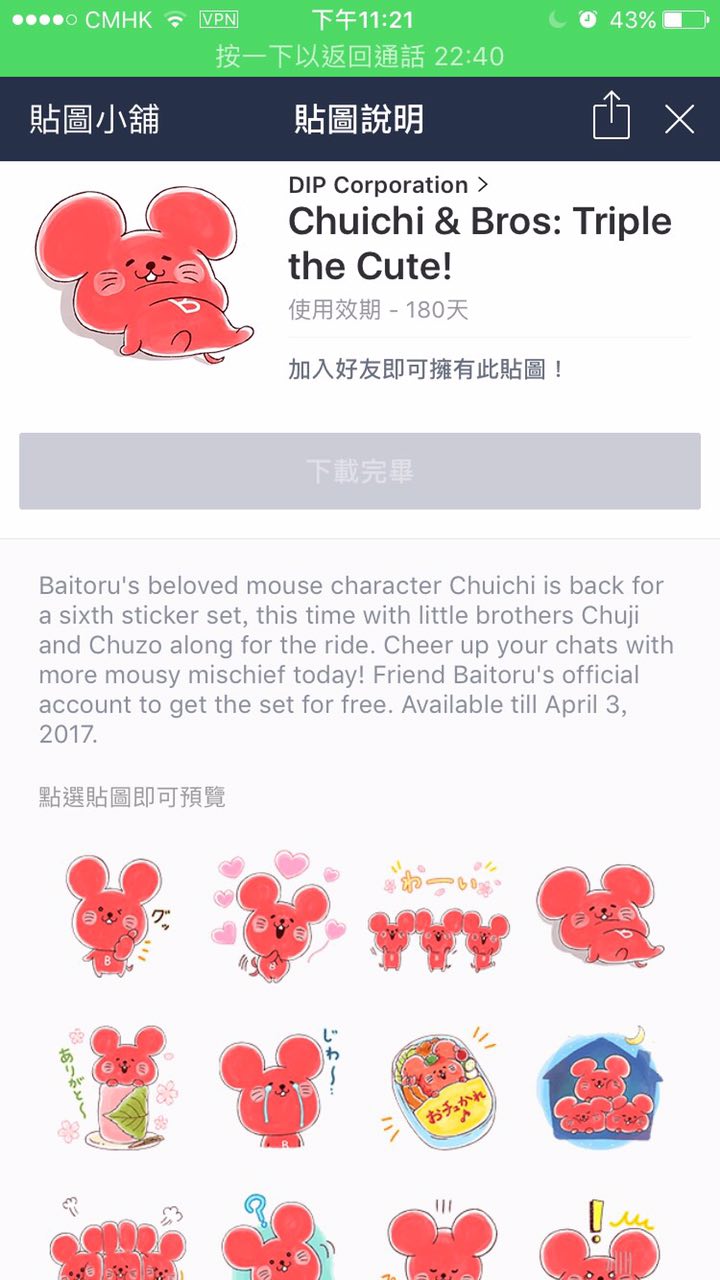Preview the crying mouse sticker
This screenshot has width=720, height=1280.
277,1086
